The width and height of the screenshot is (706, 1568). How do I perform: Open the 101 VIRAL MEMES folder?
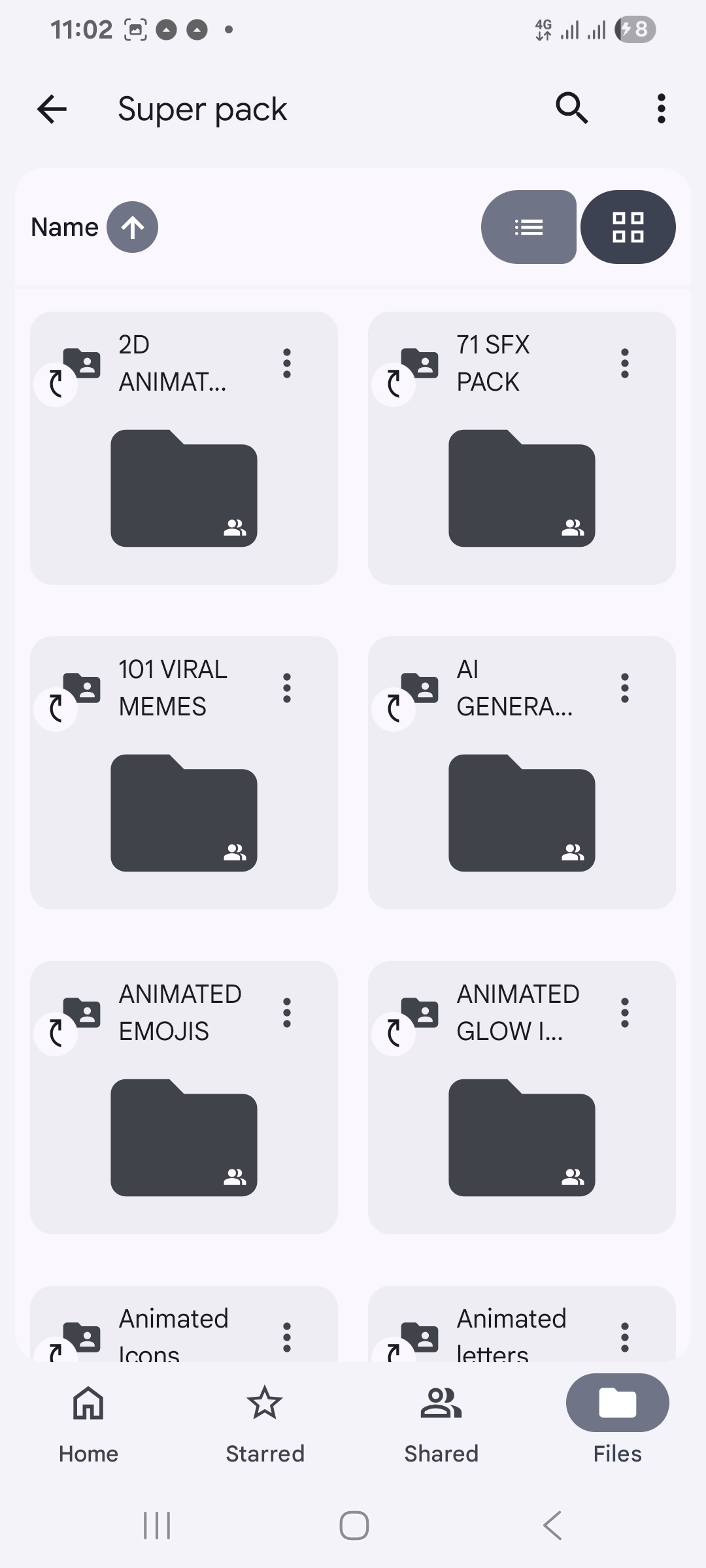(x=184, y=812)
